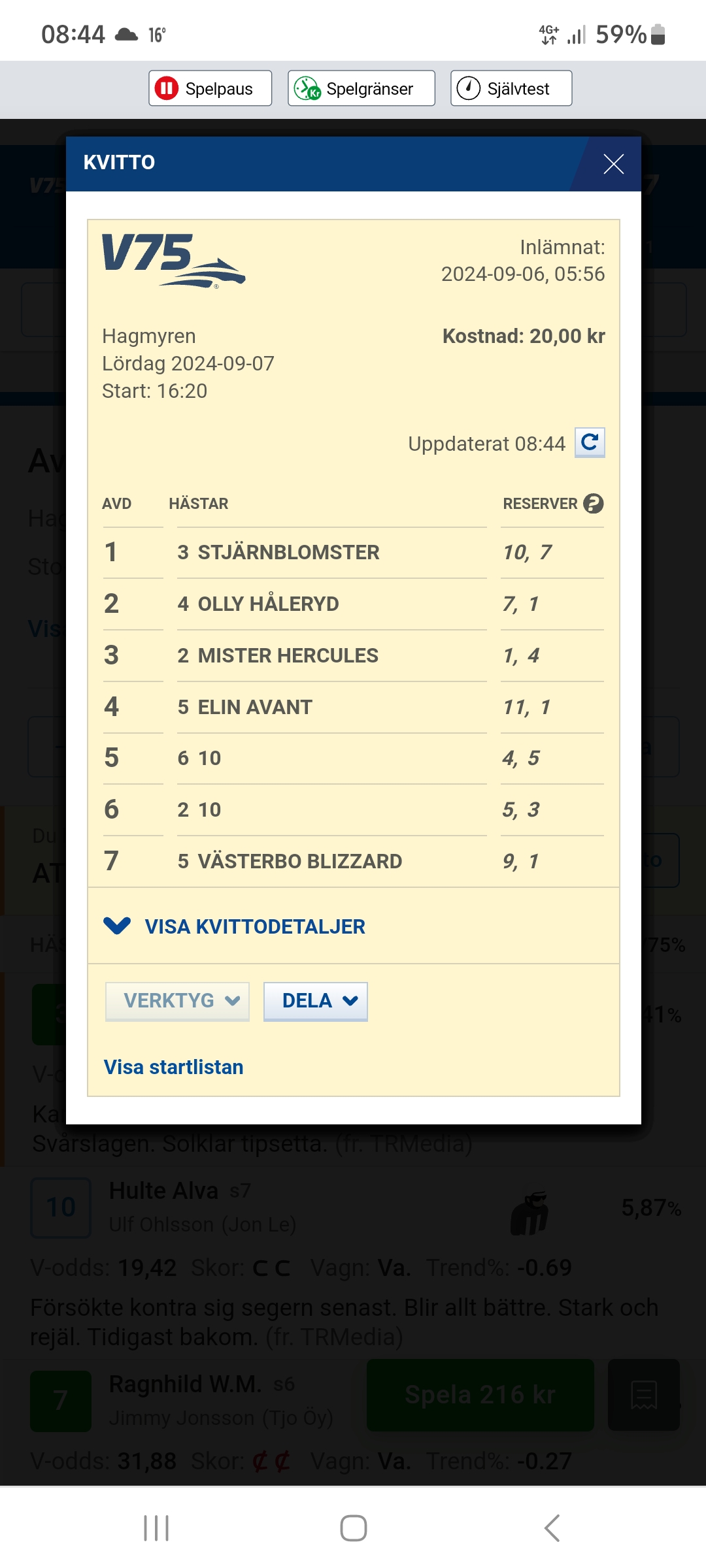The width and height of the screenshot is (706, 1568).
Task: Open the Verktyg dropdown
Action: pyautogui.click(x=178, y=1001)
